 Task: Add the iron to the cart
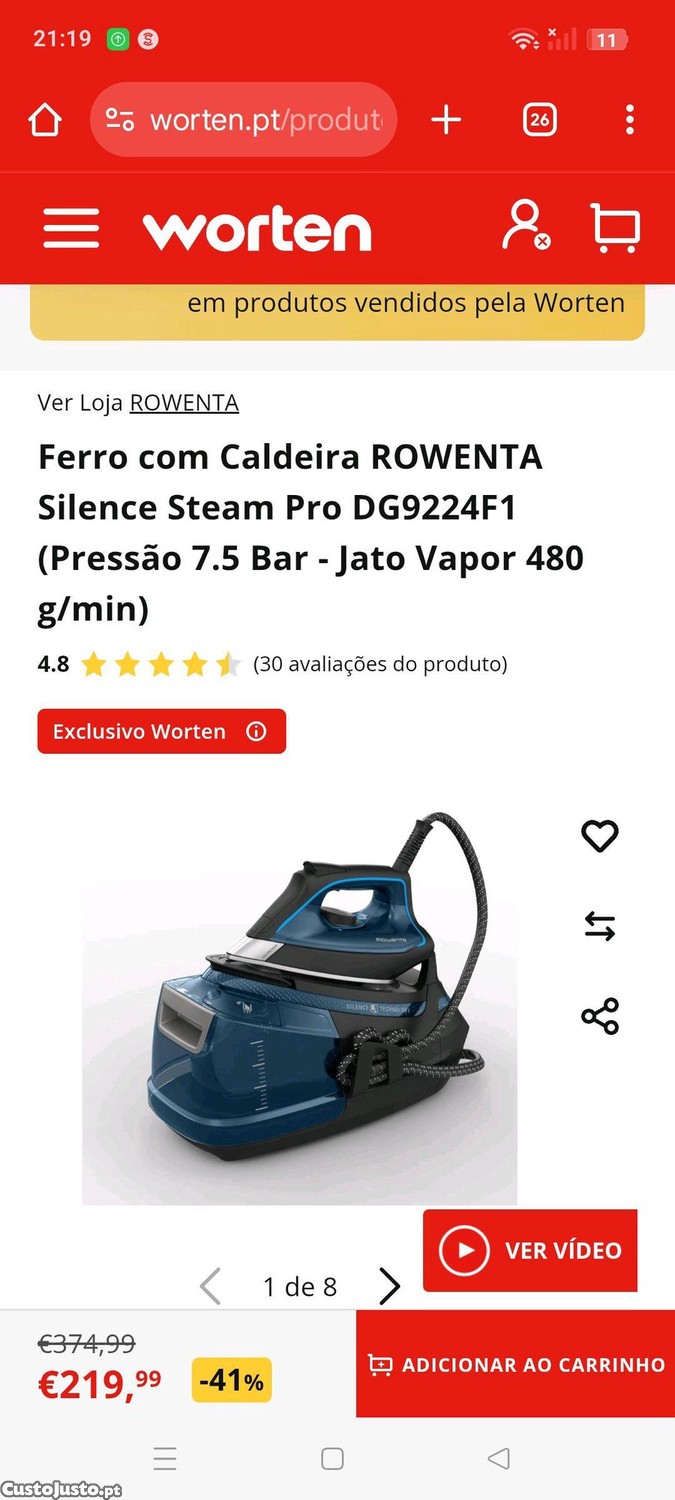click(516, 1365)
